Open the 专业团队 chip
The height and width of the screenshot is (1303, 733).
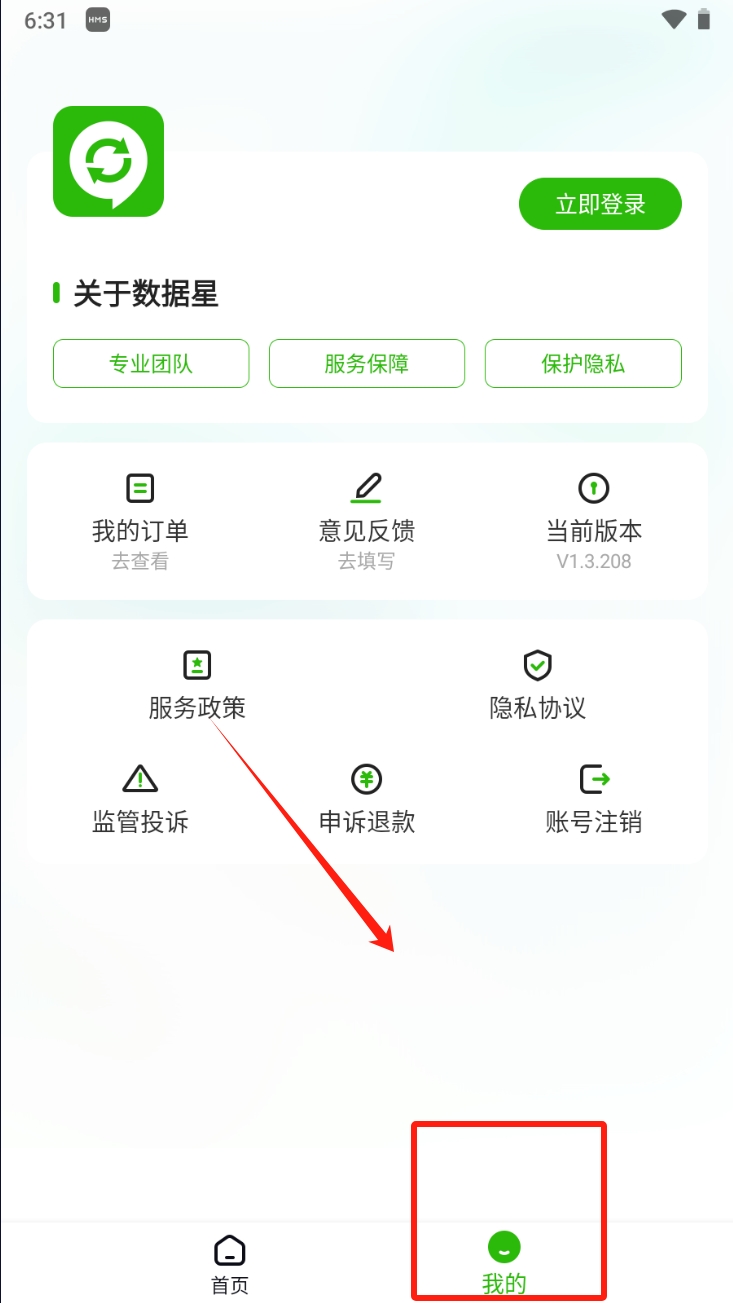151,363
